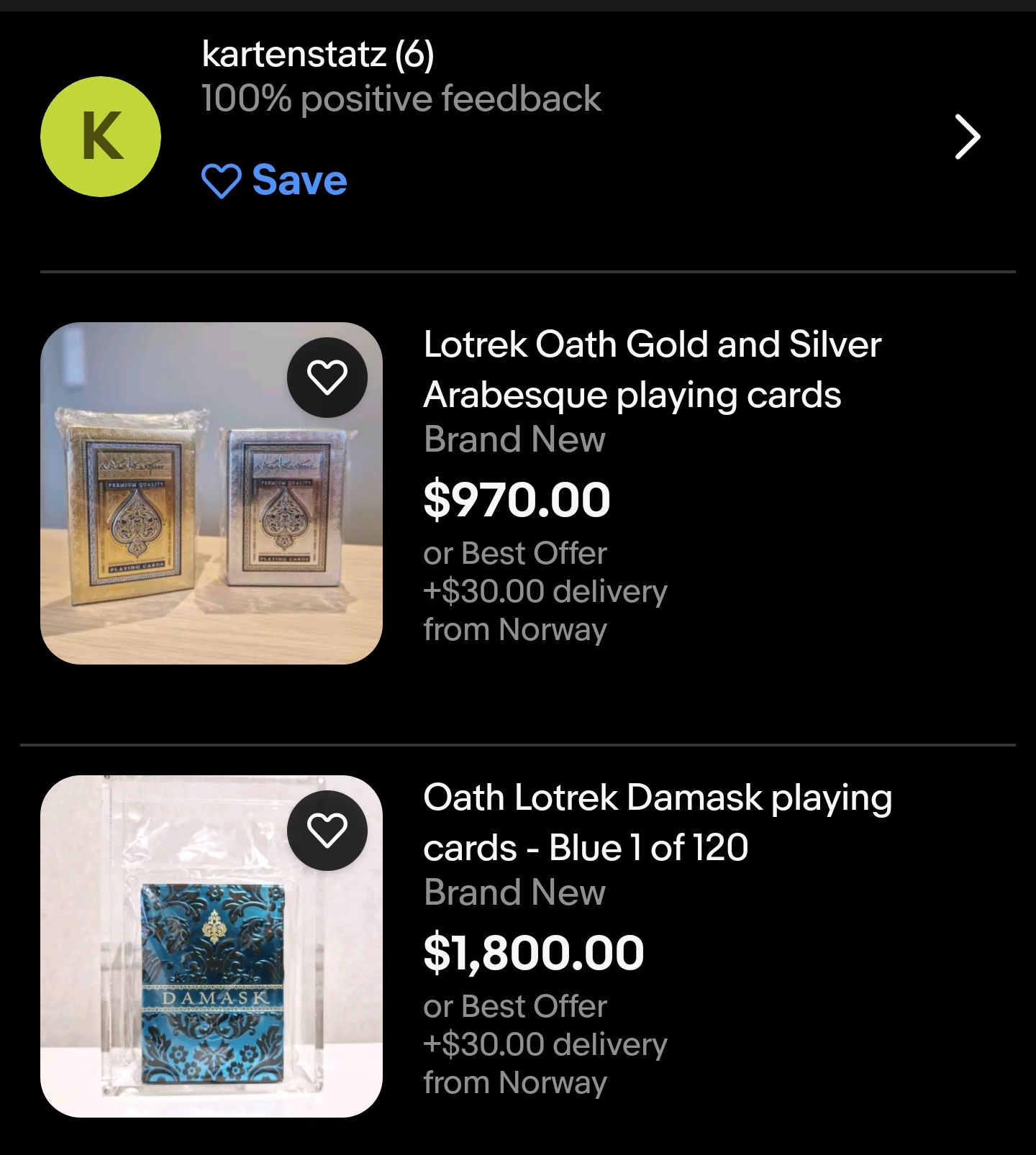The width and height of the screenshot is (1036, 1155).
Task: Add Damask Blue playing cards to watchlist
Action: 327,831
